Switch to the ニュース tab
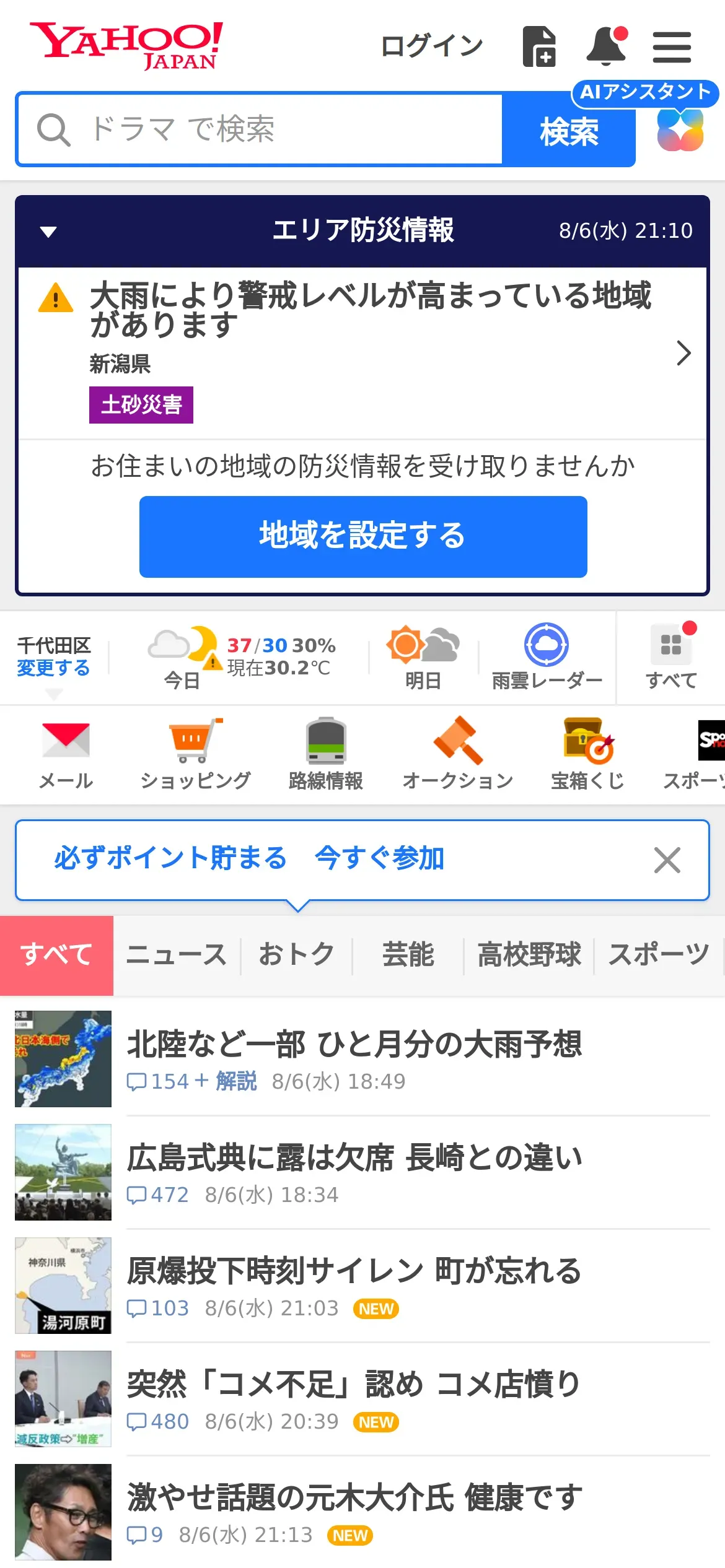The image size is (725, 1568). pos(177,954)
